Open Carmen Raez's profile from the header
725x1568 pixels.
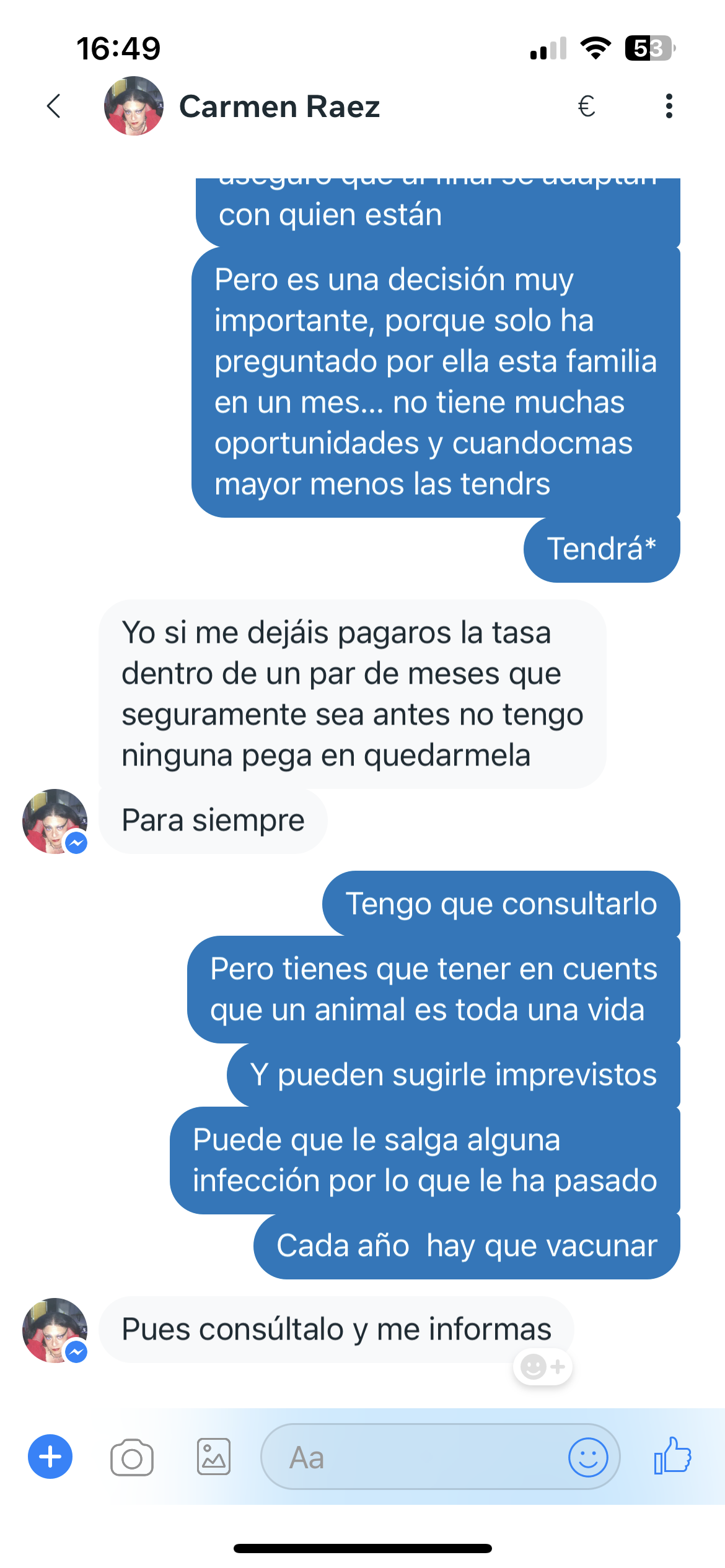242,106
